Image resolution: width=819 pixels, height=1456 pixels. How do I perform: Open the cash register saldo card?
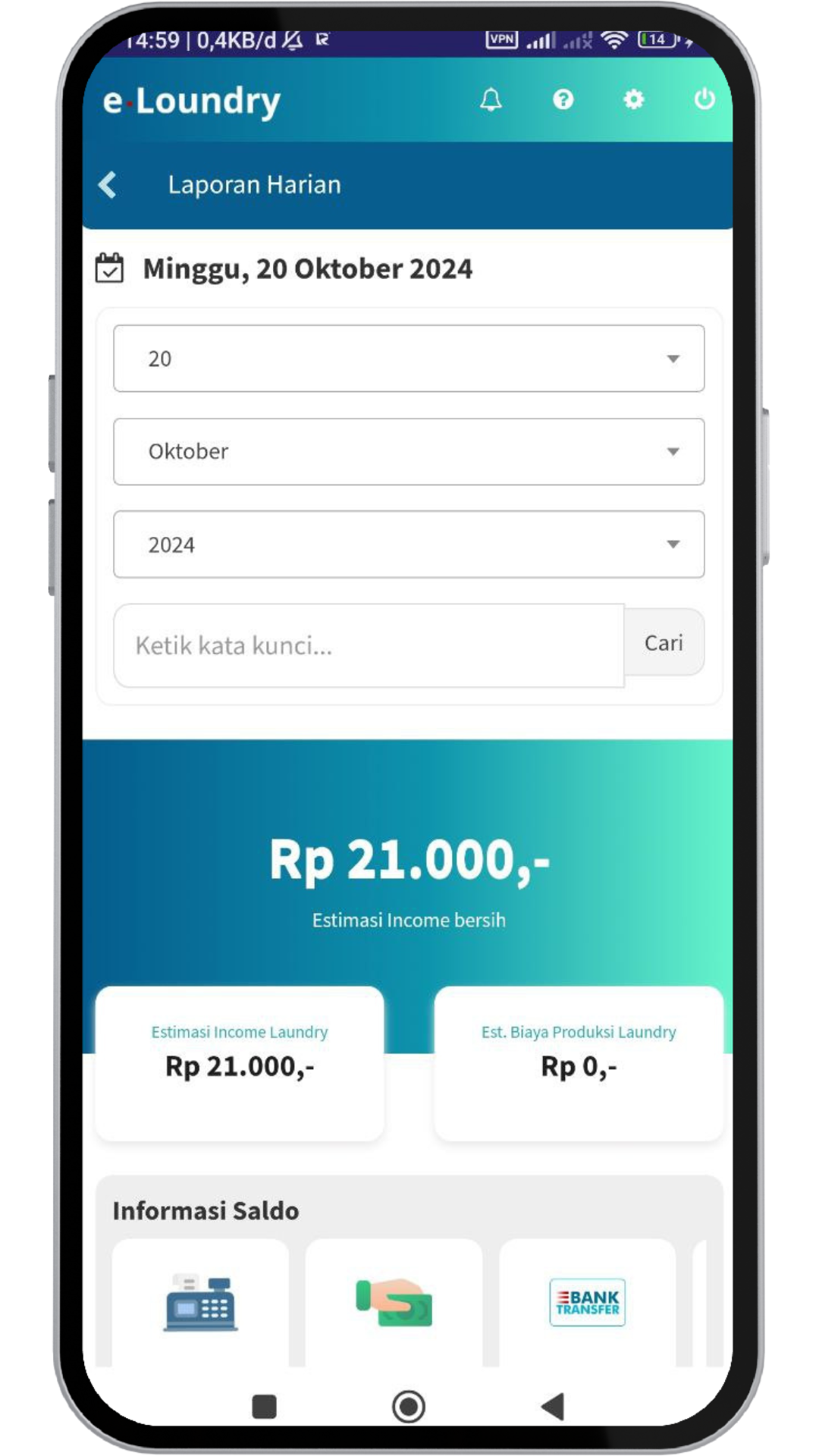(200, 1303)
